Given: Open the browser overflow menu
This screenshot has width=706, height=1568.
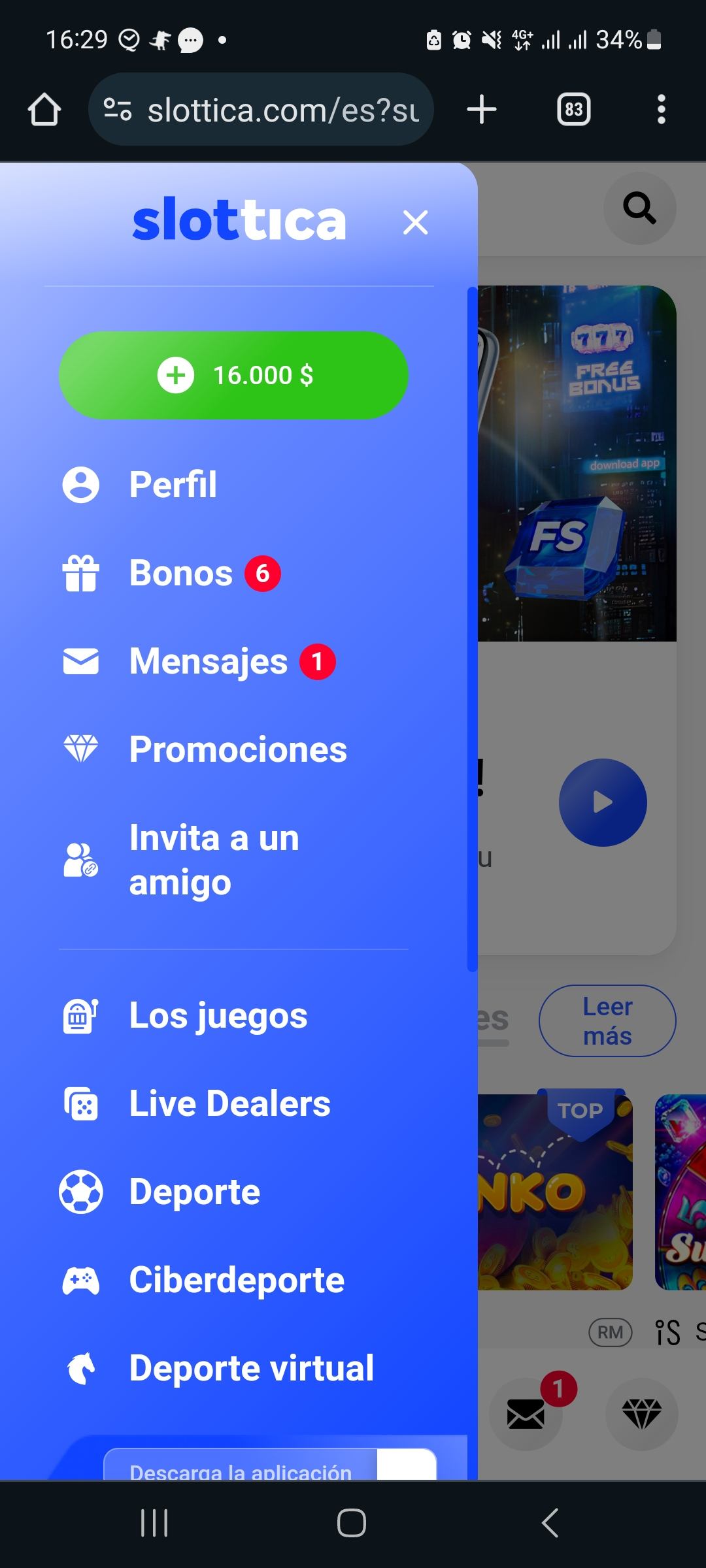Looking at the screenshot, I should tap(662, 109).
